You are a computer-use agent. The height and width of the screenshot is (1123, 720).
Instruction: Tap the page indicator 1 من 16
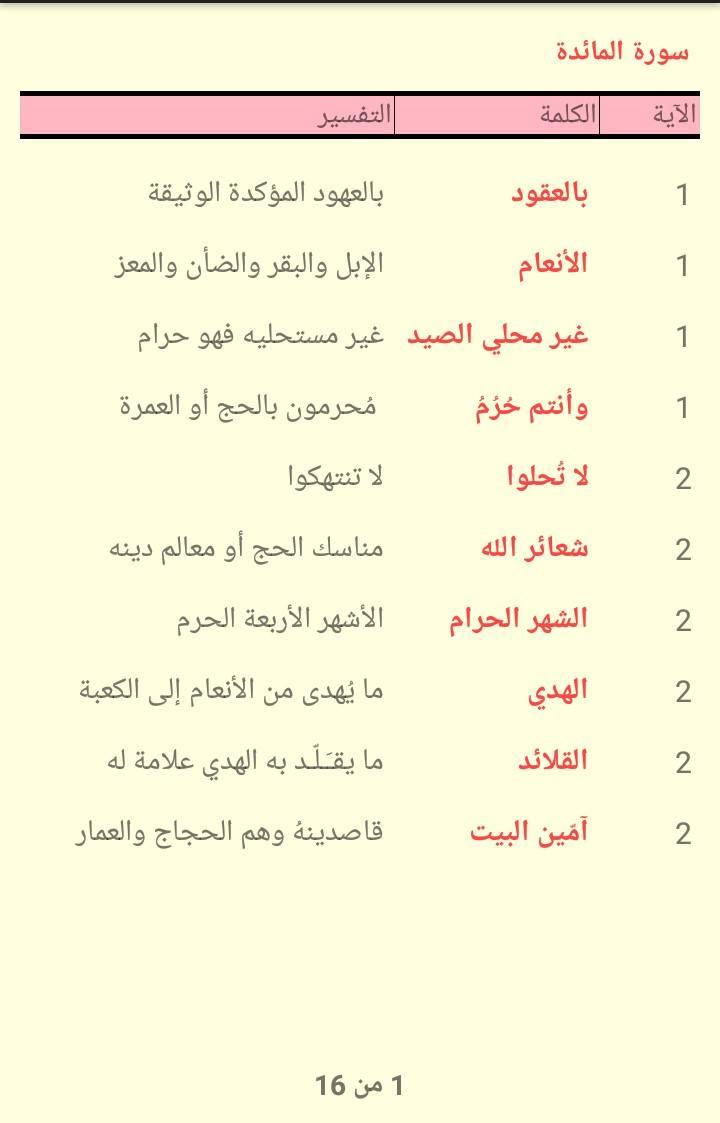click(x=360, y=1086)
